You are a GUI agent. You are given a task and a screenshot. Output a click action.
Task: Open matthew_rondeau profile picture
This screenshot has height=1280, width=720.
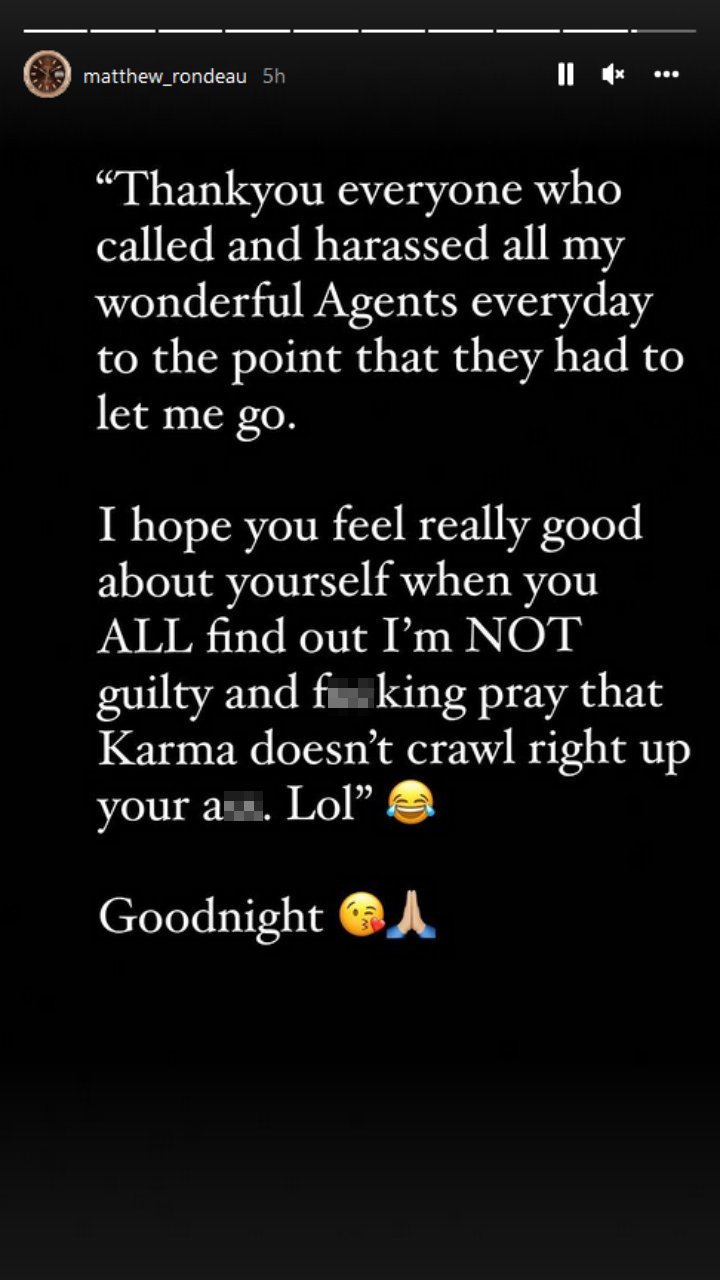tap(47, 75)
